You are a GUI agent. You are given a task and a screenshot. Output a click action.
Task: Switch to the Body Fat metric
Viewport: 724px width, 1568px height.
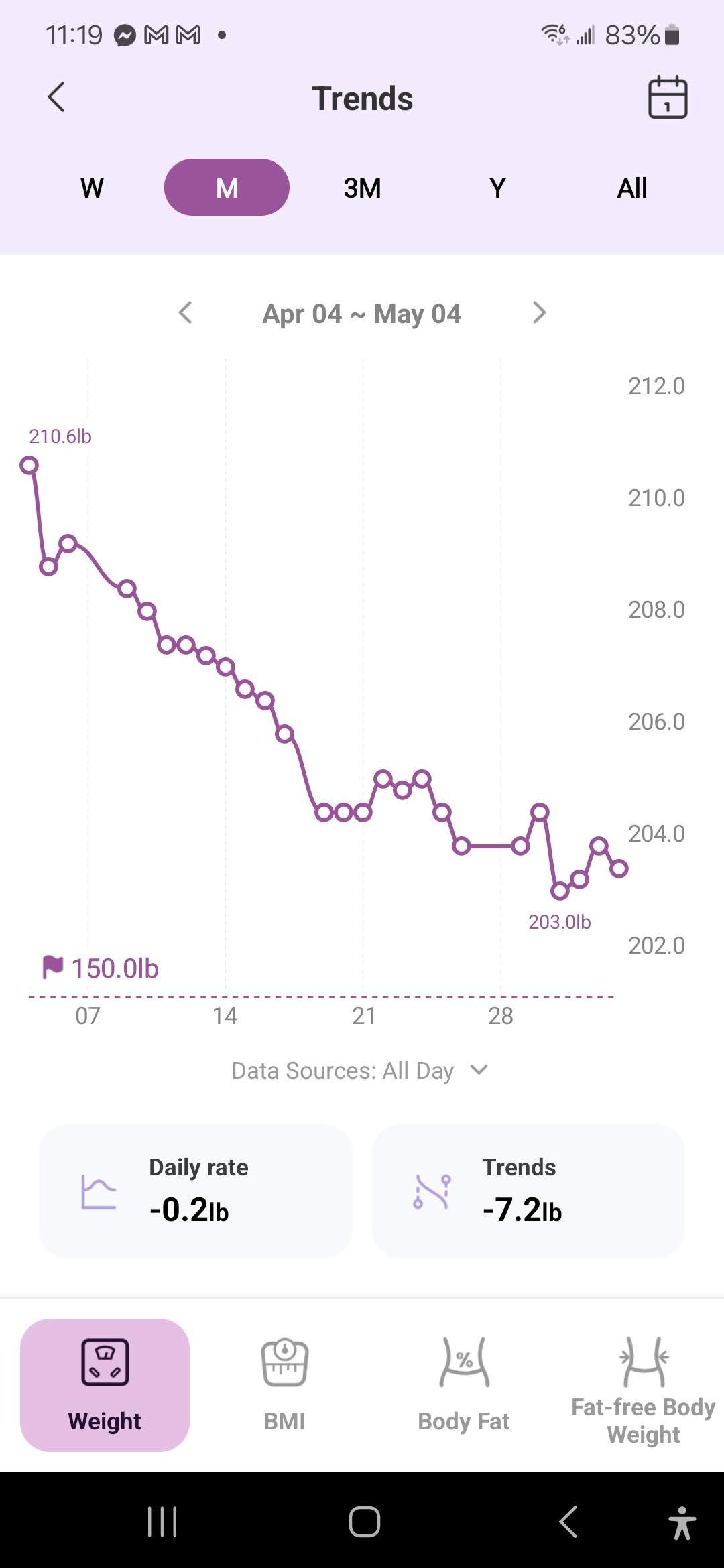pos(464,1385)
